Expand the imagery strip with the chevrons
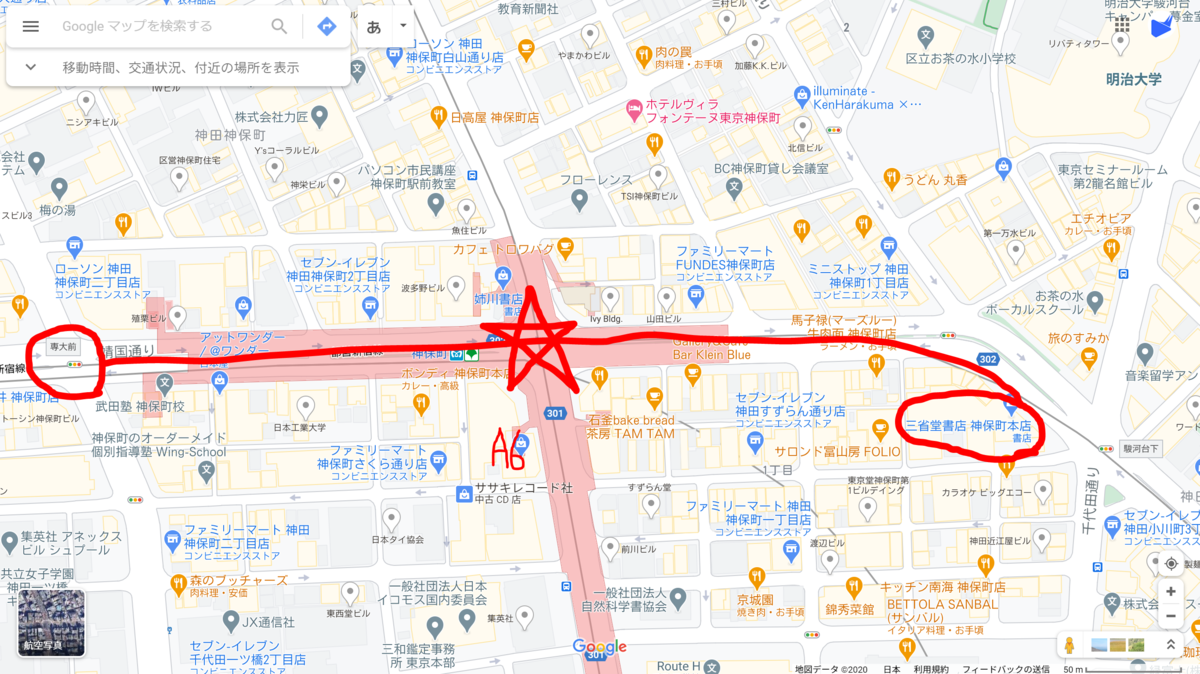Image resolution: width=1200 pixels, height=674 pixels. click(x=1171, y=645)
